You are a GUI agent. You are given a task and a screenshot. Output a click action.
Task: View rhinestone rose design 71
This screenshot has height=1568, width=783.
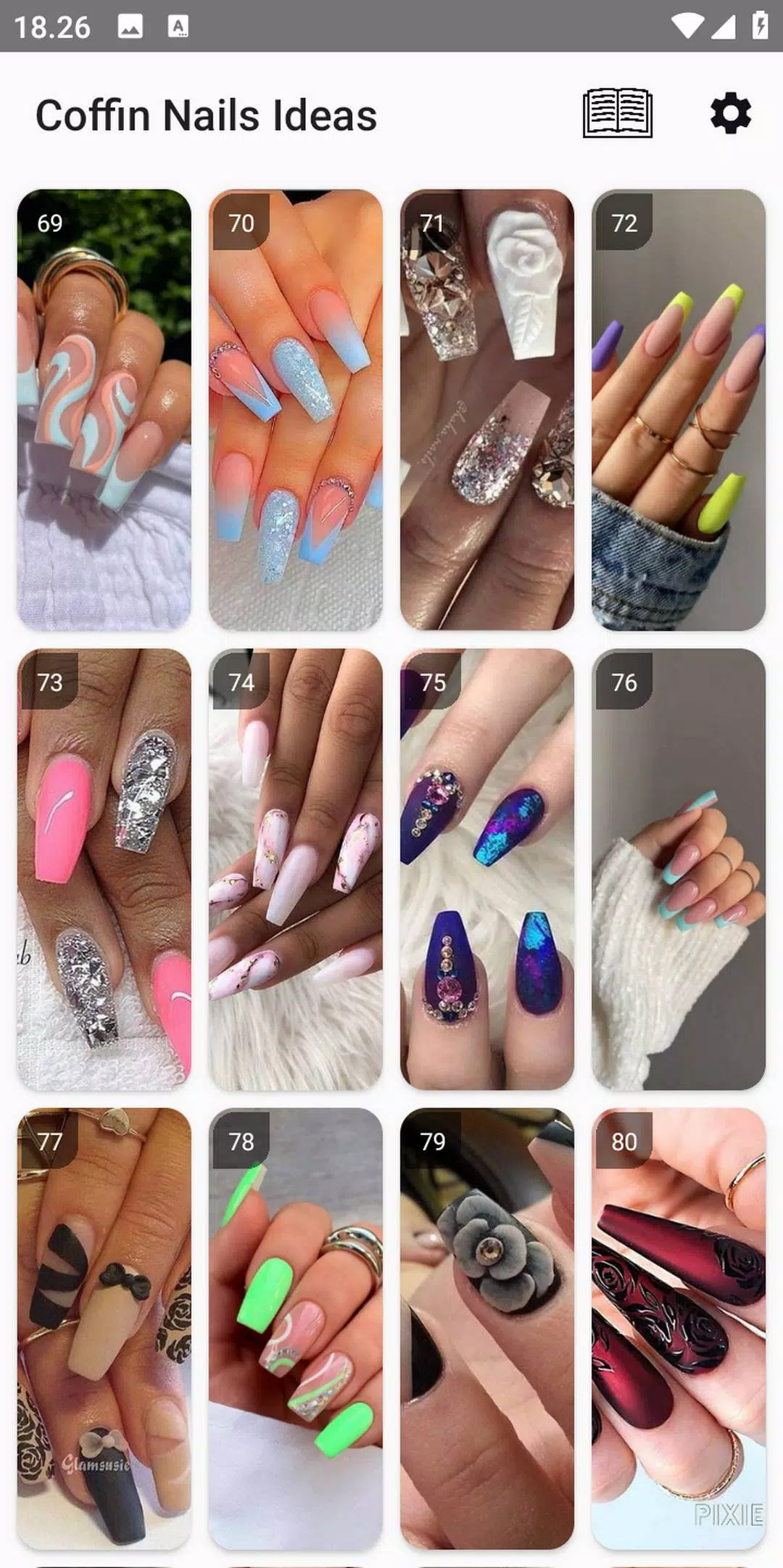487,406
